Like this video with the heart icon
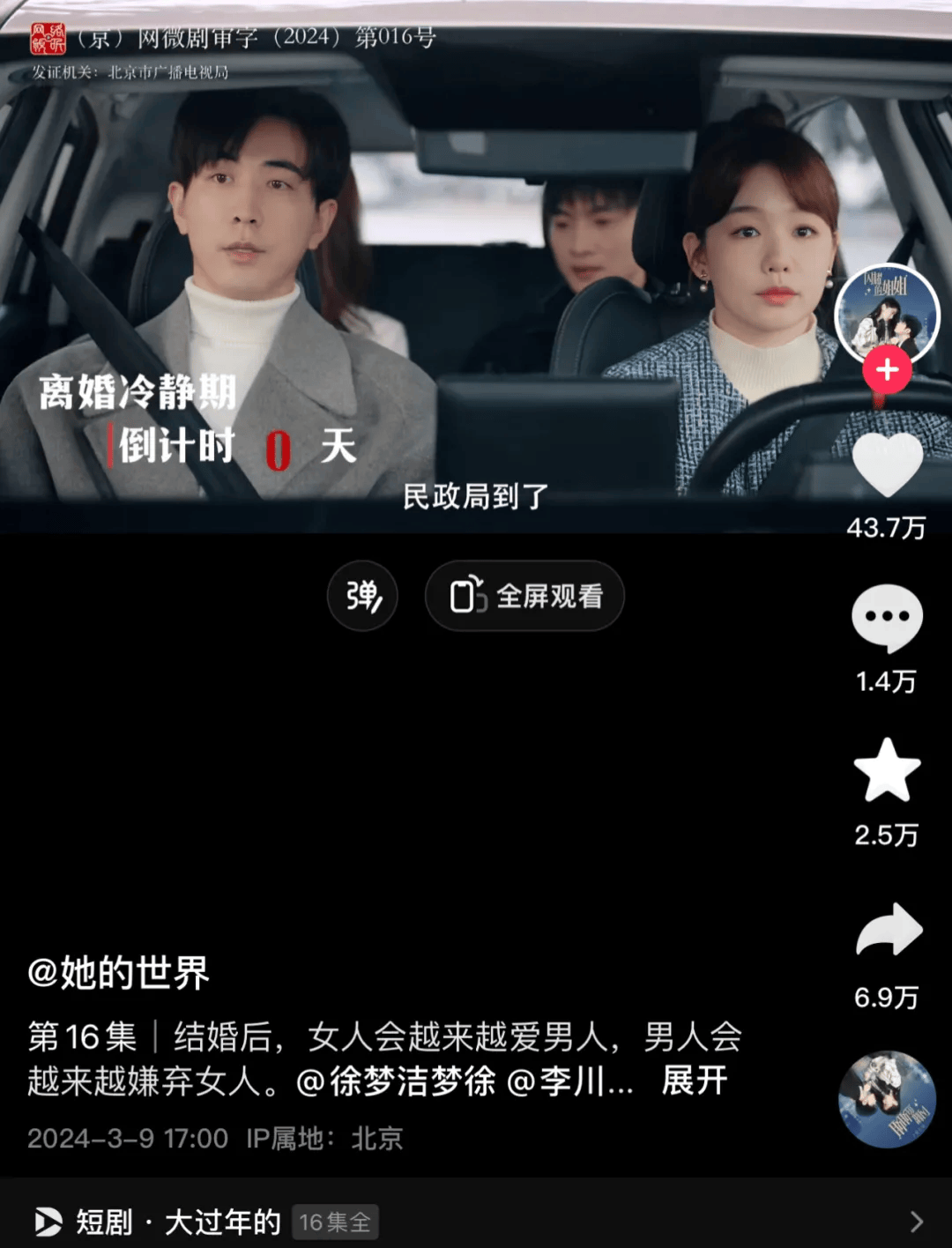952x1248 pixels. pyautogui.click(x=887, y=464)
